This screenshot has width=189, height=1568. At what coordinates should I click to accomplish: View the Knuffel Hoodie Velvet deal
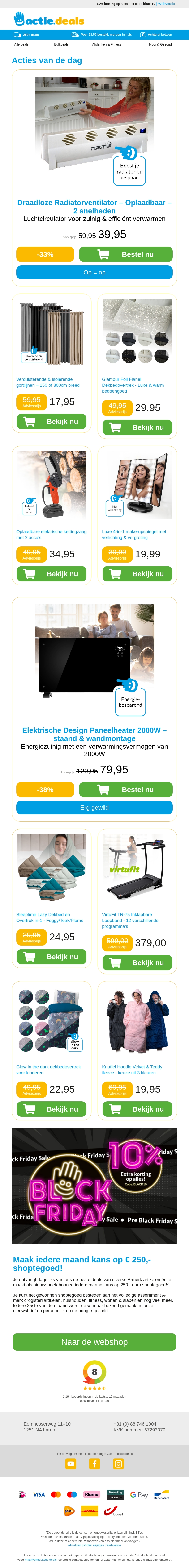(137, 1109)
